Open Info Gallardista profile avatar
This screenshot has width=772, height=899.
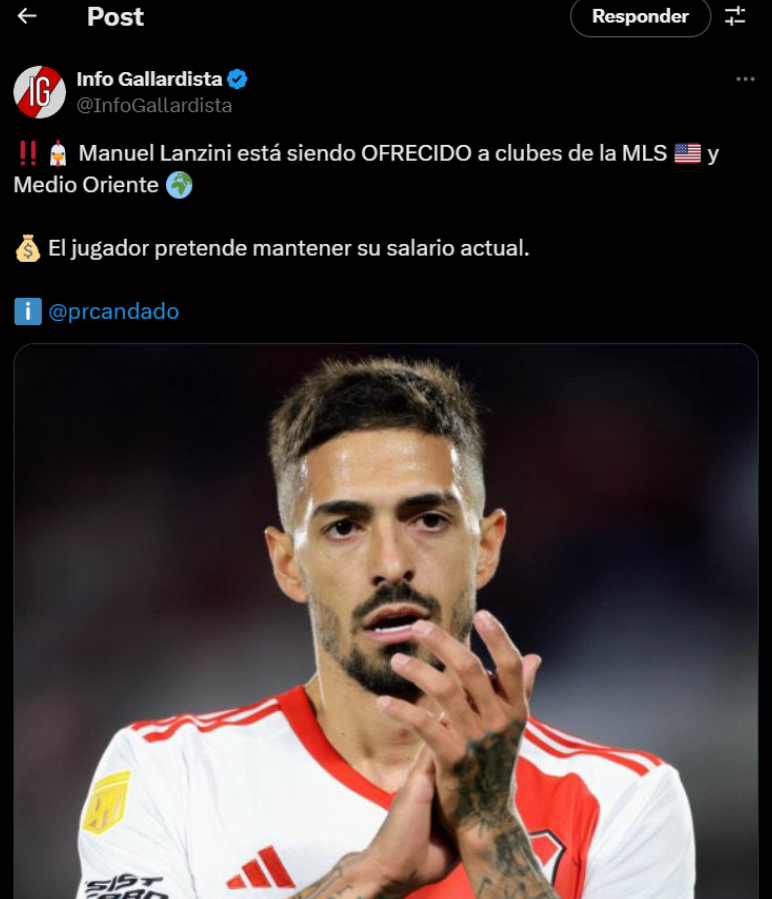39,92
